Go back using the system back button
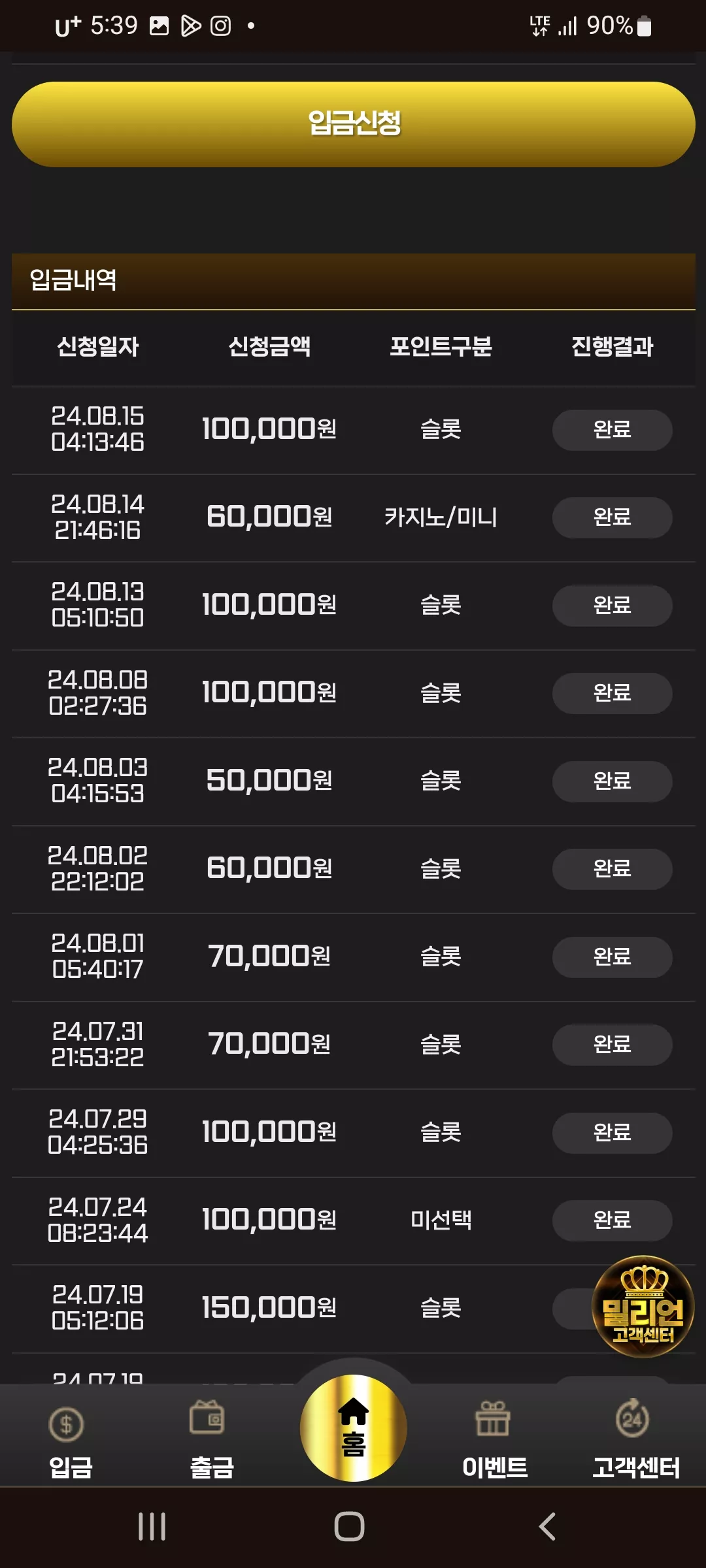The height and width of the screenshot is (1568, 706). point(547,1527)
